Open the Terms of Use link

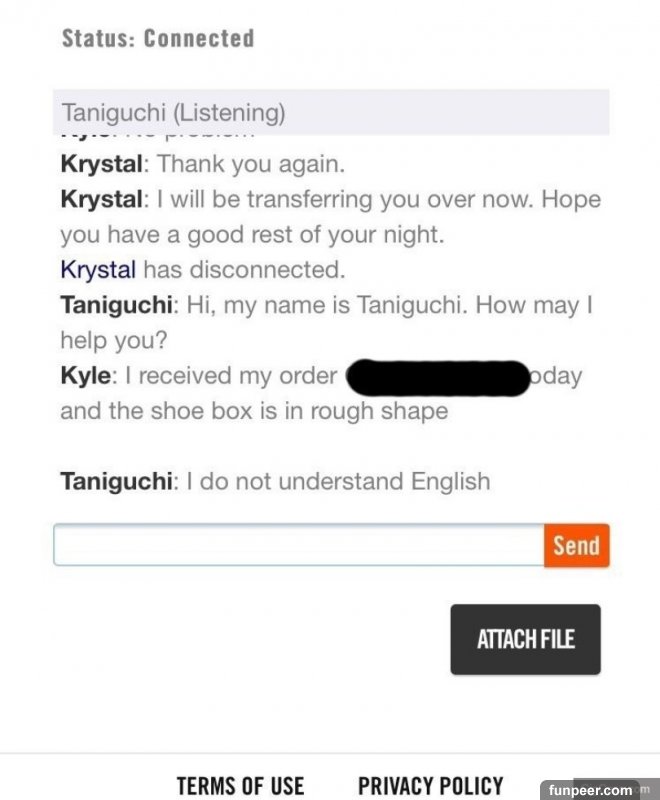pyautogui.click(x=240, y=785)
